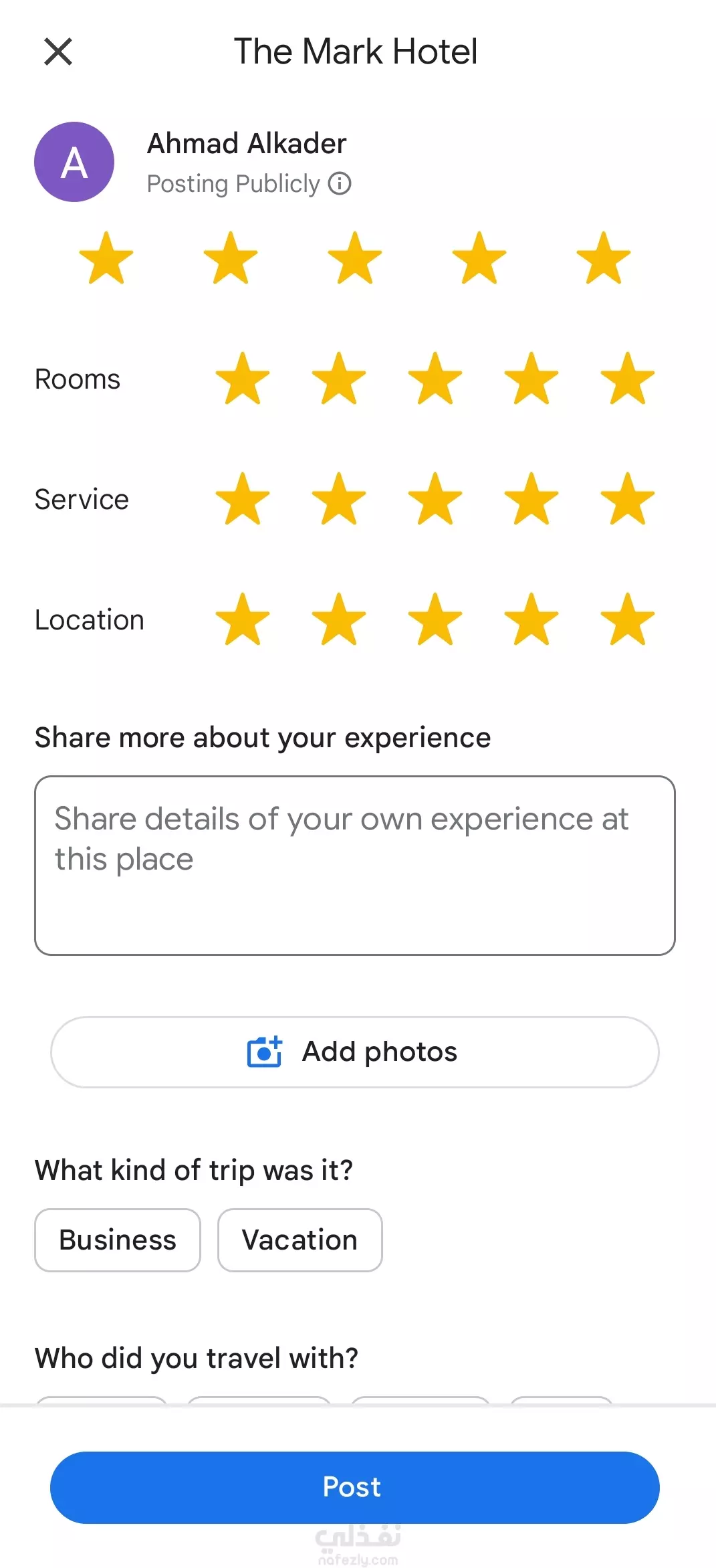Set overall rating to one star
The image size is (716, 1568).
[x=106, y=258]
